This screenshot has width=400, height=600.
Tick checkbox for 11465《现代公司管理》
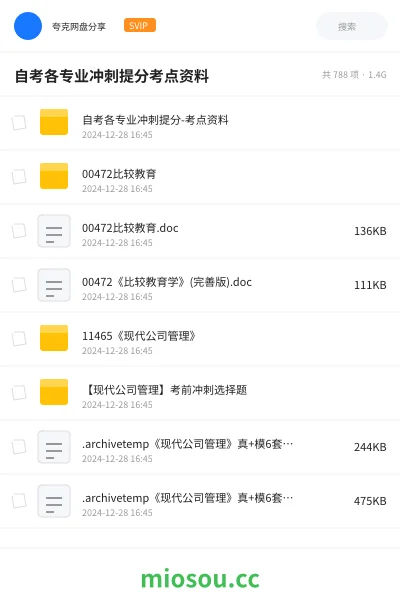pos(19,339)
